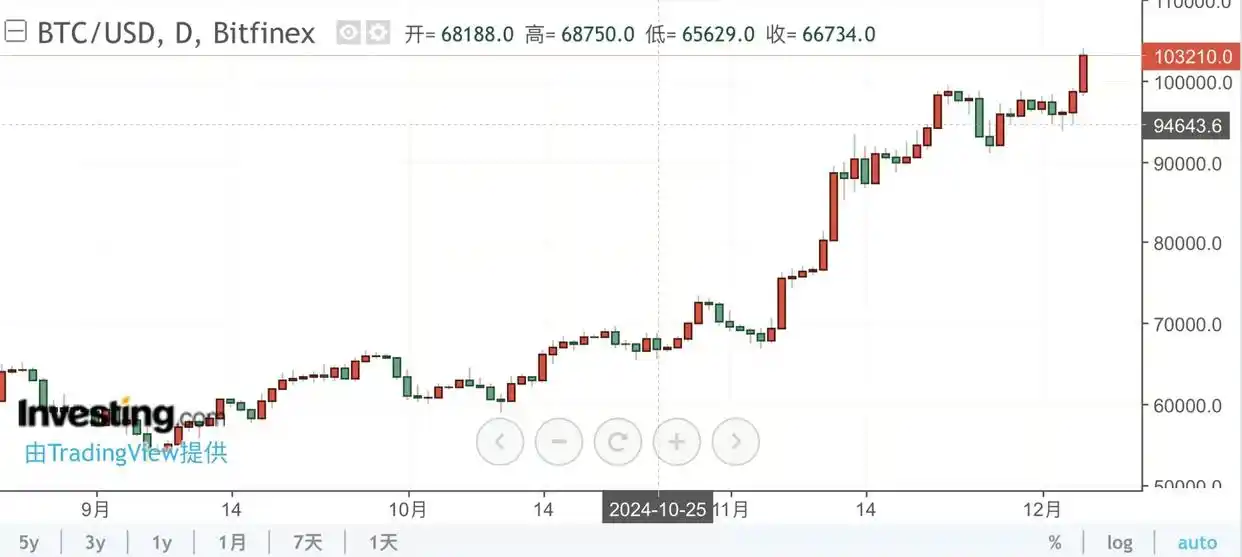Toggle auto scale mode
The height and width of the screenshot is (557, 1242).
point(1197,543)
